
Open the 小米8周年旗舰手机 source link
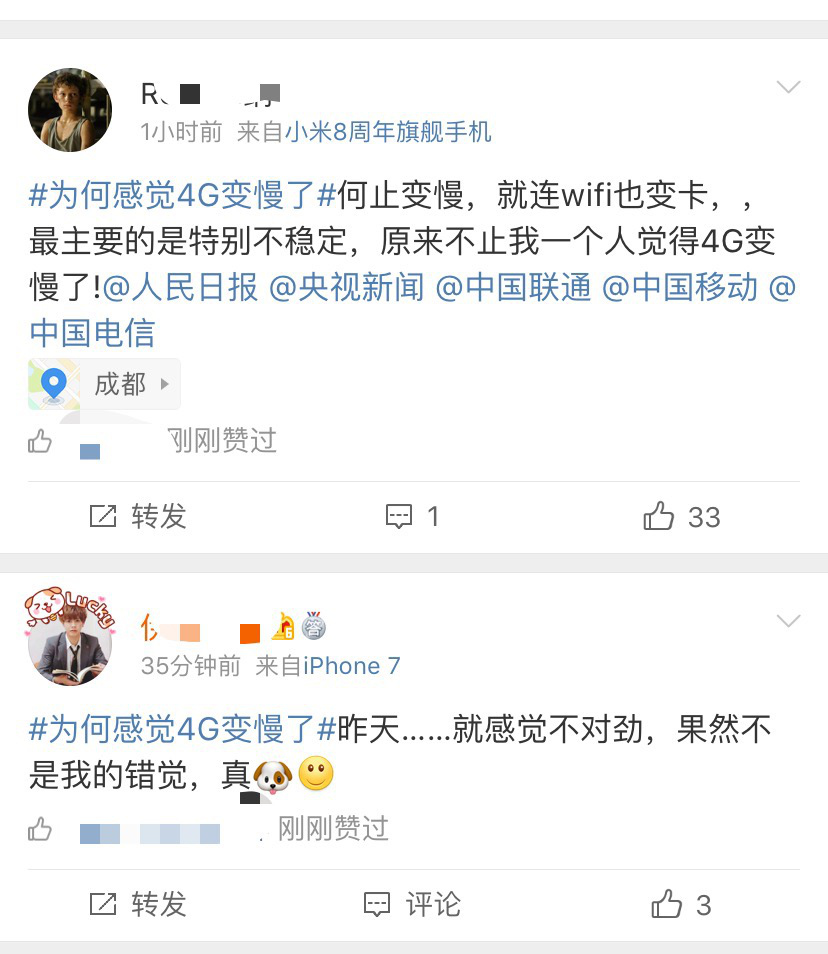pos(388,132)
